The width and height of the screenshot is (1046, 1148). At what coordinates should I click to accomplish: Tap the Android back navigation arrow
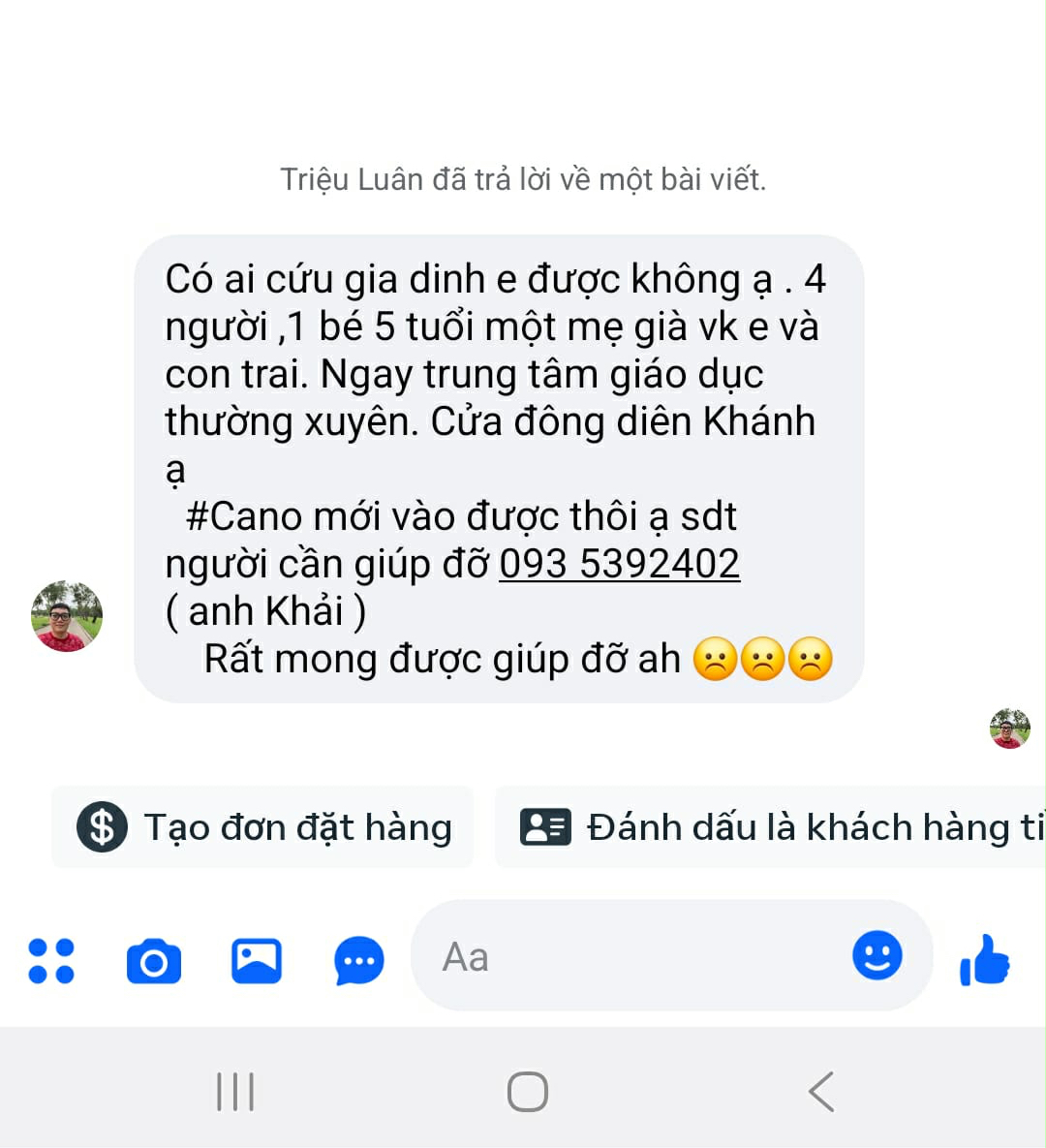click(x=819, y=1090)
